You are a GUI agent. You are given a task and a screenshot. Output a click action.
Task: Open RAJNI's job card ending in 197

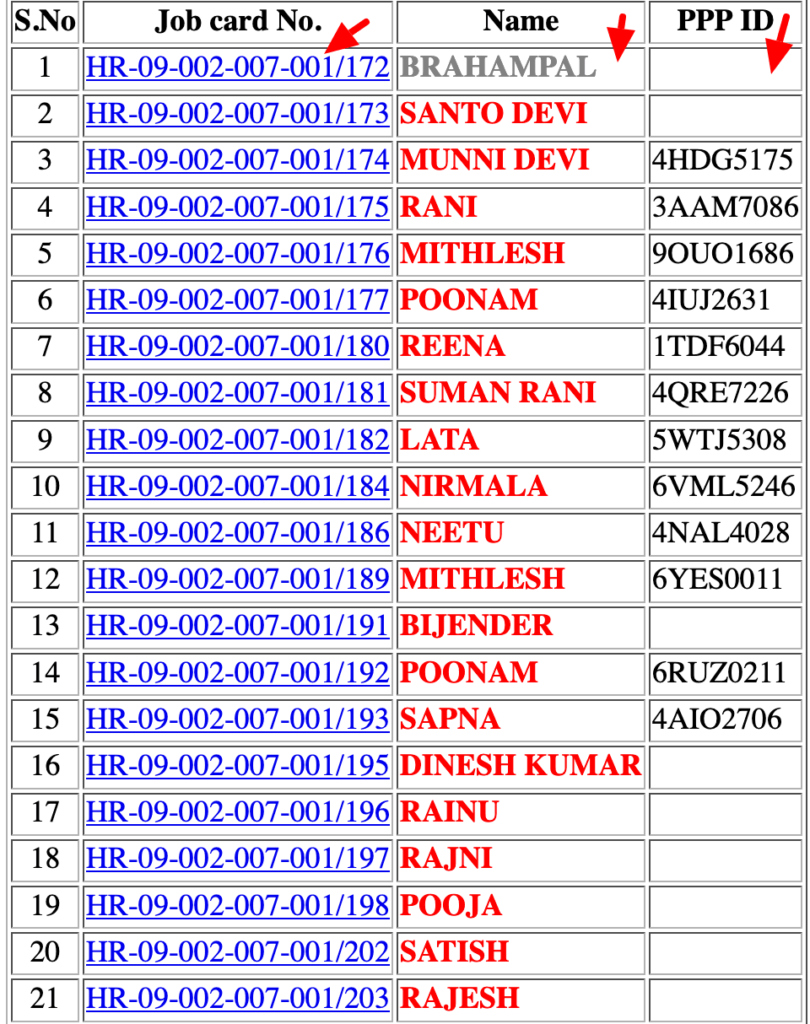pos(238,859)
